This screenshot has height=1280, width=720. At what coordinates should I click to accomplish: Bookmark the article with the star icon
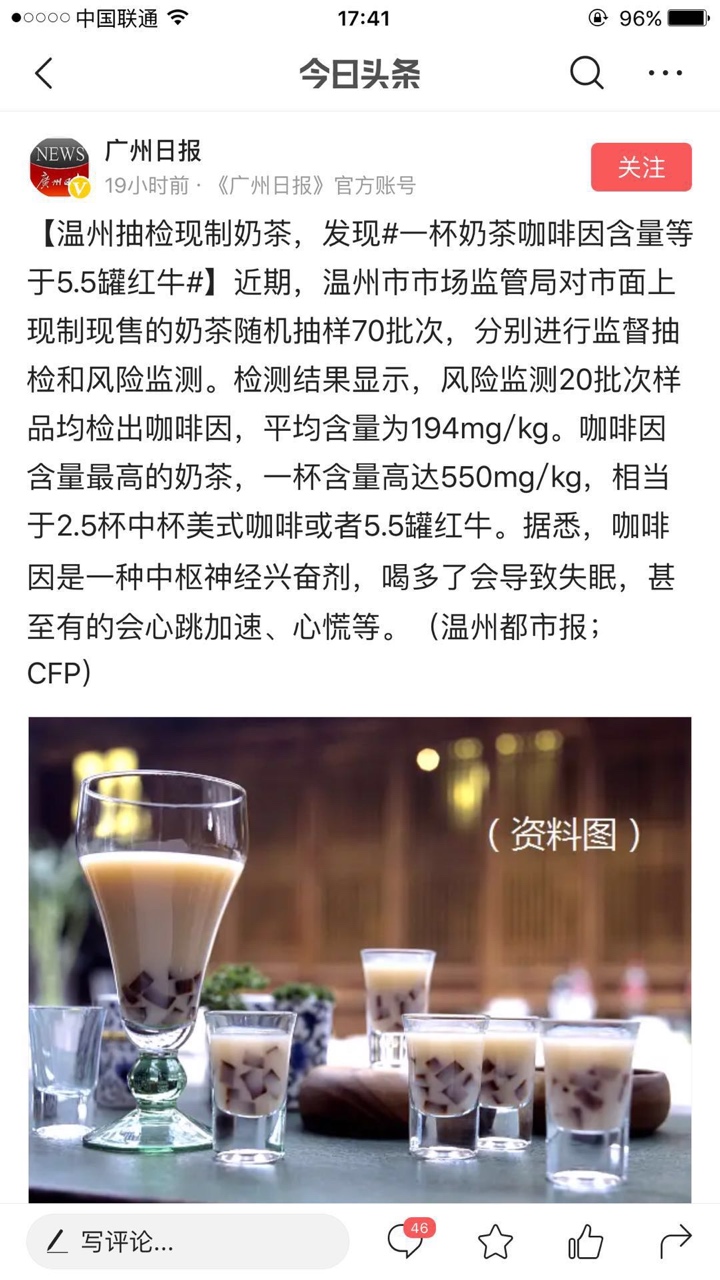[495, 1242]
